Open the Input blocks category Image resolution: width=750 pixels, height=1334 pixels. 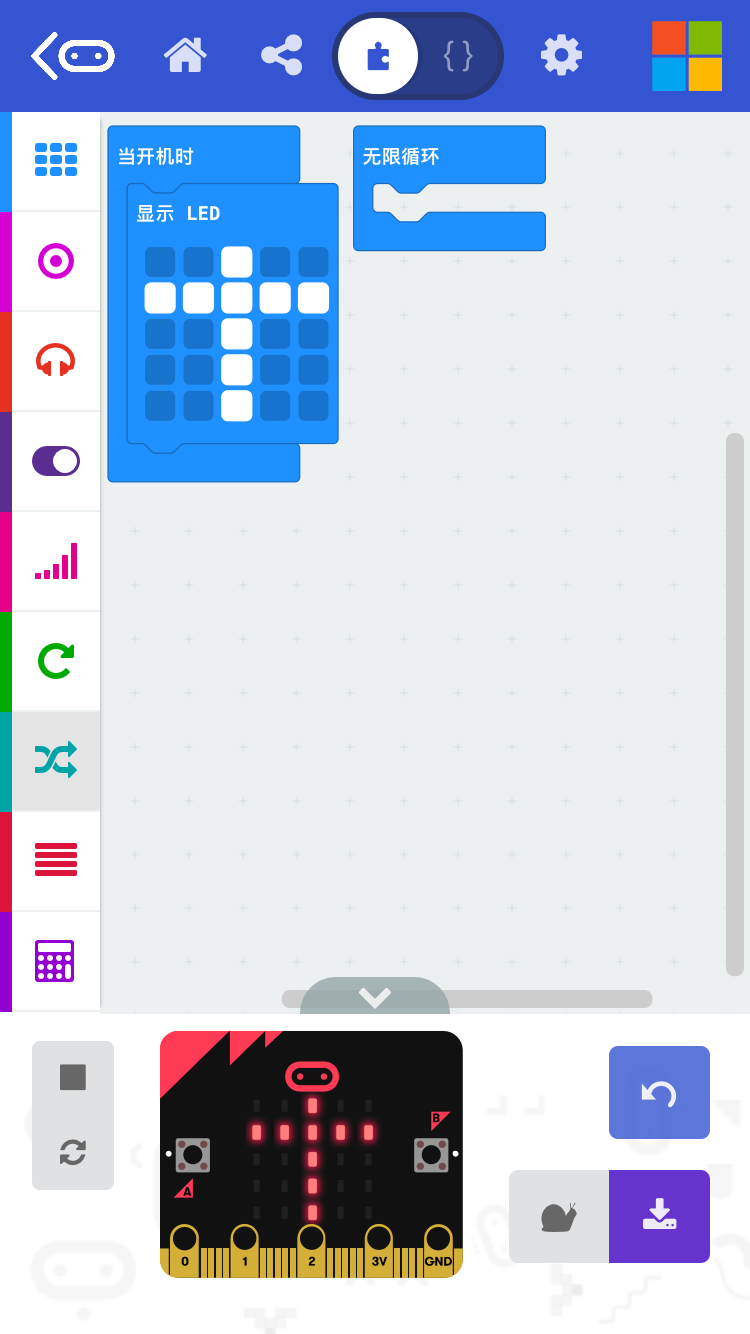click(56, 261)
